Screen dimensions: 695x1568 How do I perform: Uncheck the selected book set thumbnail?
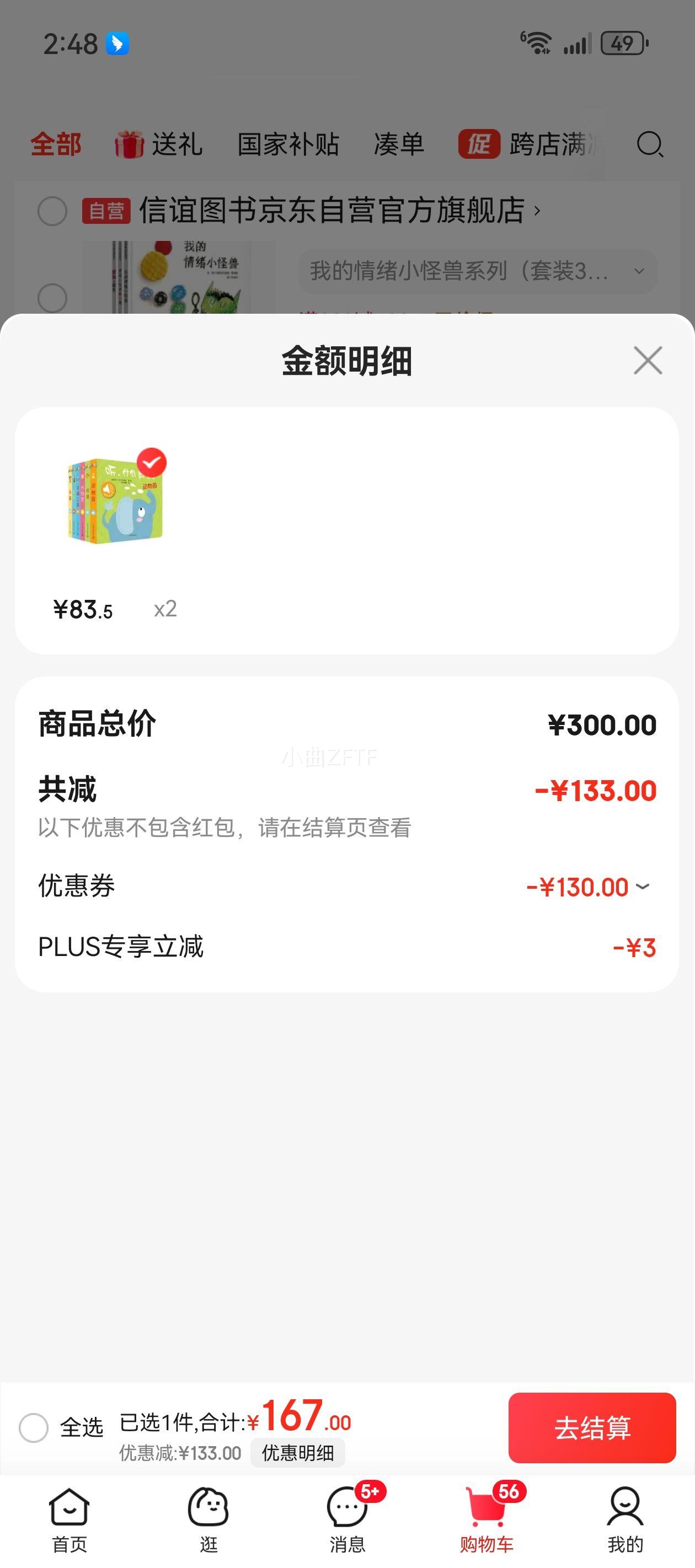click(x=152, y=463)
